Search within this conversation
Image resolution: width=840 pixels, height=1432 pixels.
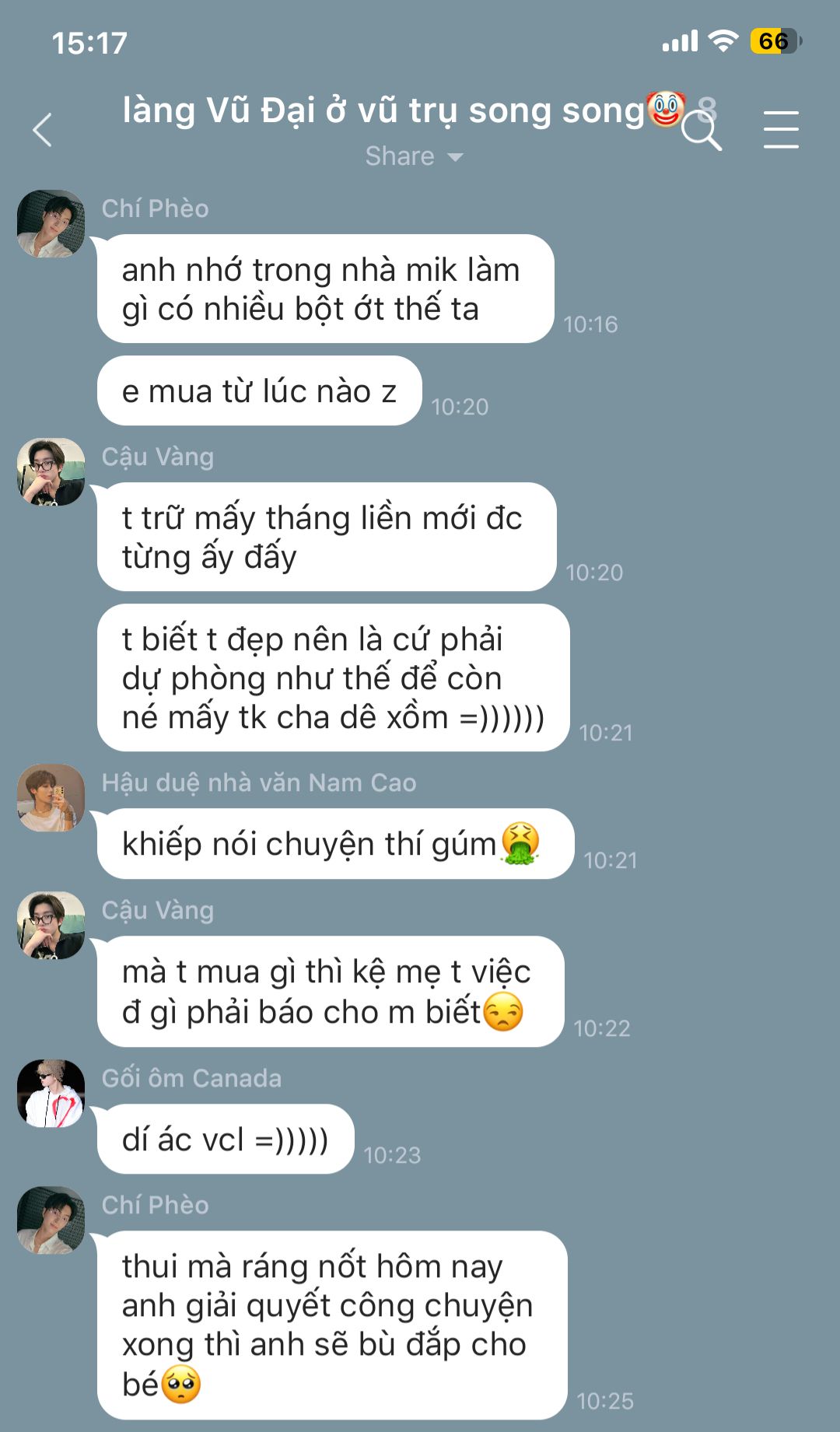point(702,131)
